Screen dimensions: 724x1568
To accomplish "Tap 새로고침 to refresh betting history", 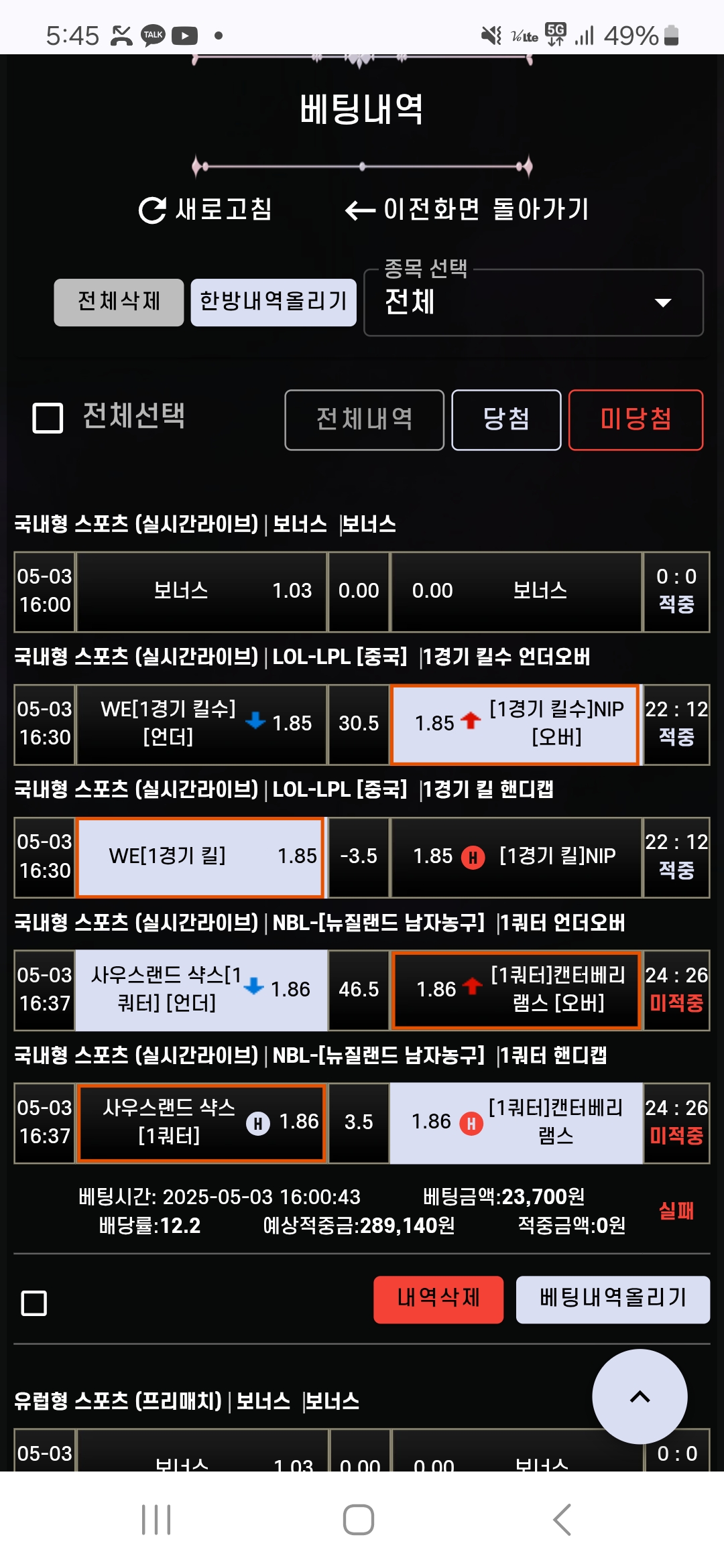I will 205,210.
